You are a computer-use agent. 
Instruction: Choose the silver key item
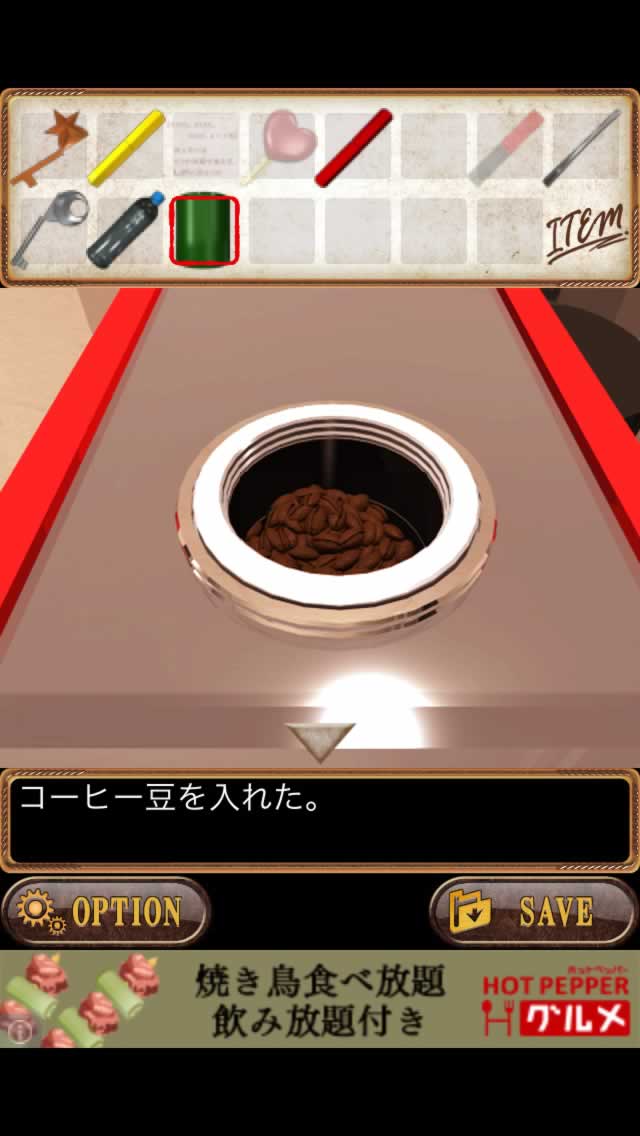click(50, 229)
